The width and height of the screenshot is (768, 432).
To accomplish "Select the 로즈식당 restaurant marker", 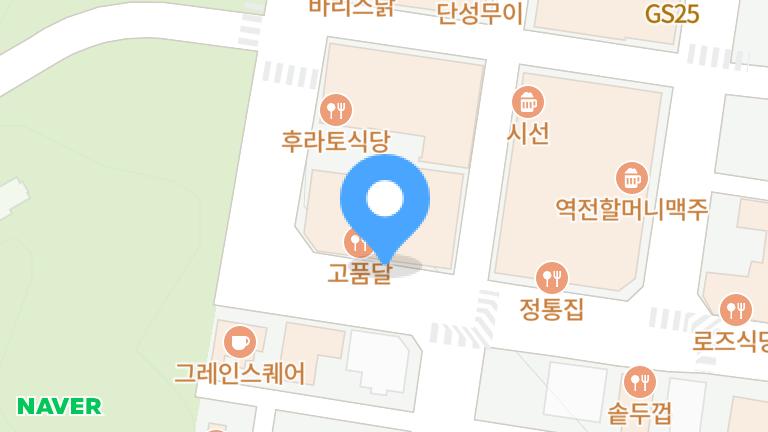I will point(735,309).
